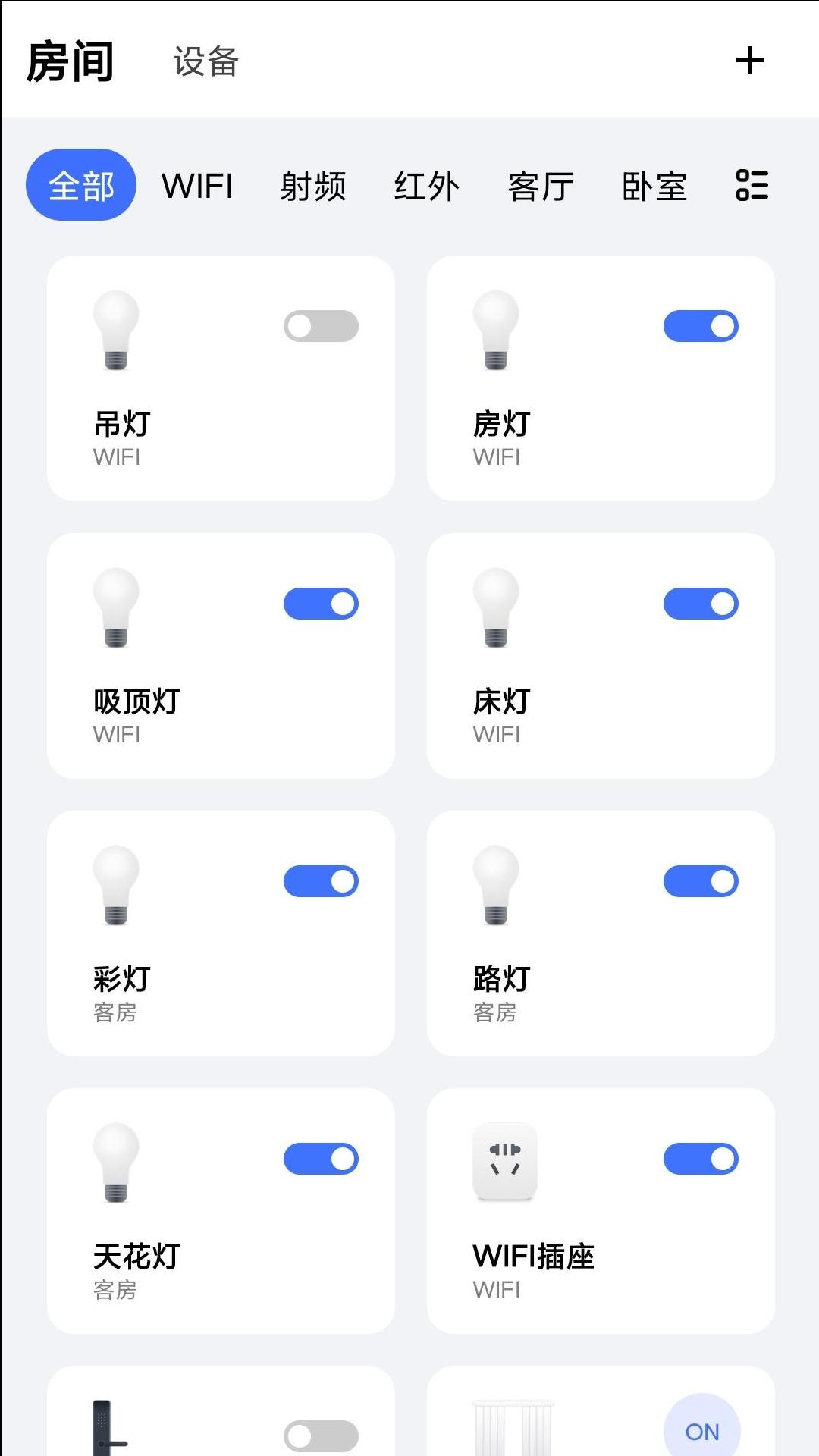819x1456 pixels.
Task: Disable the 天花灯 switch
Action: 321,1159
